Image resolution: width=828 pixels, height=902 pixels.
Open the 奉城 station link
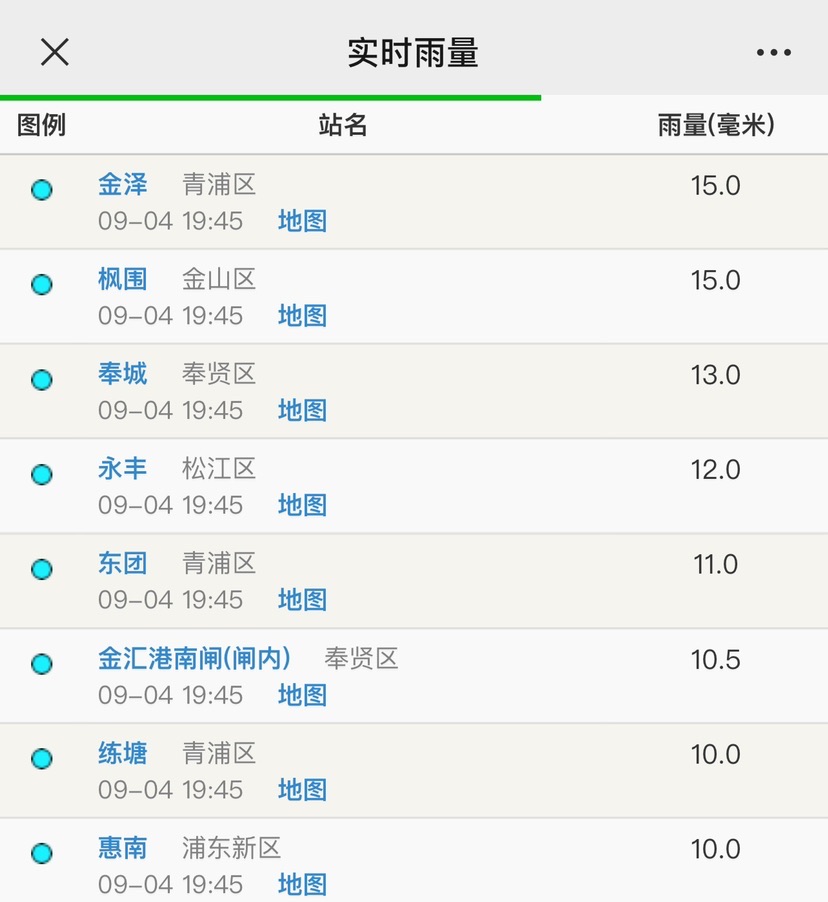pos(122,374)
